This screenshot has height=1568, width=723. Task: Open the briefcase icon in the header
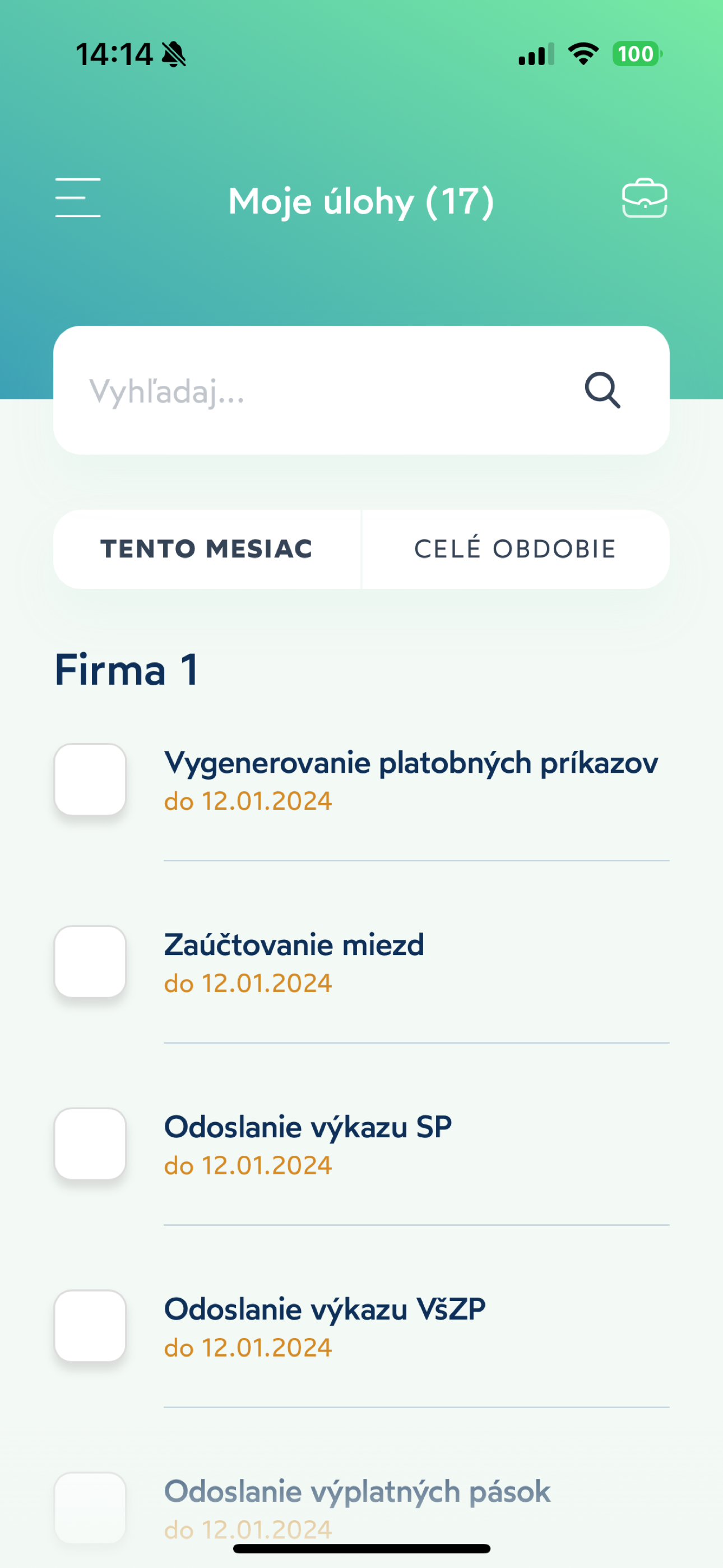coord(645,199)
